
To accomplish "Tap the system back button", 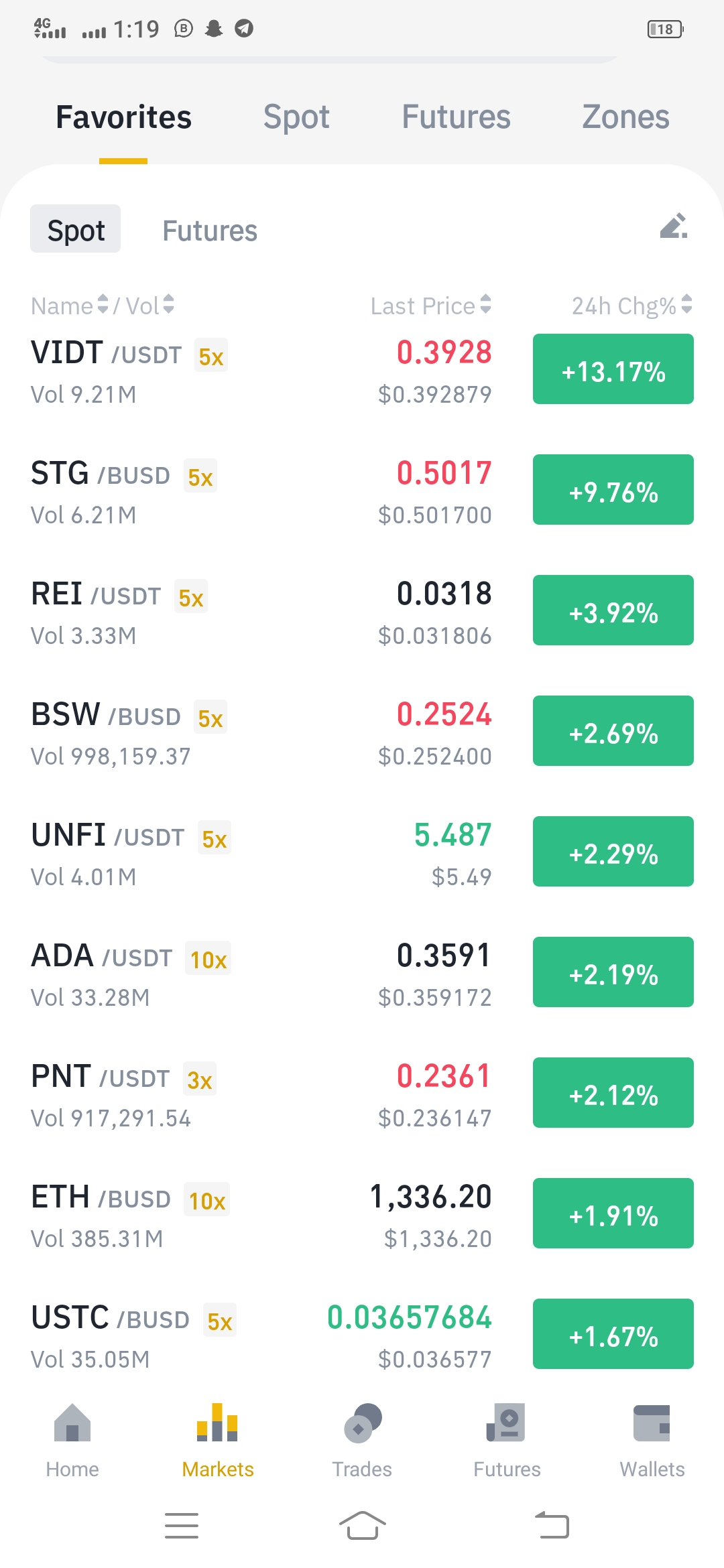I will (552, 1526).
